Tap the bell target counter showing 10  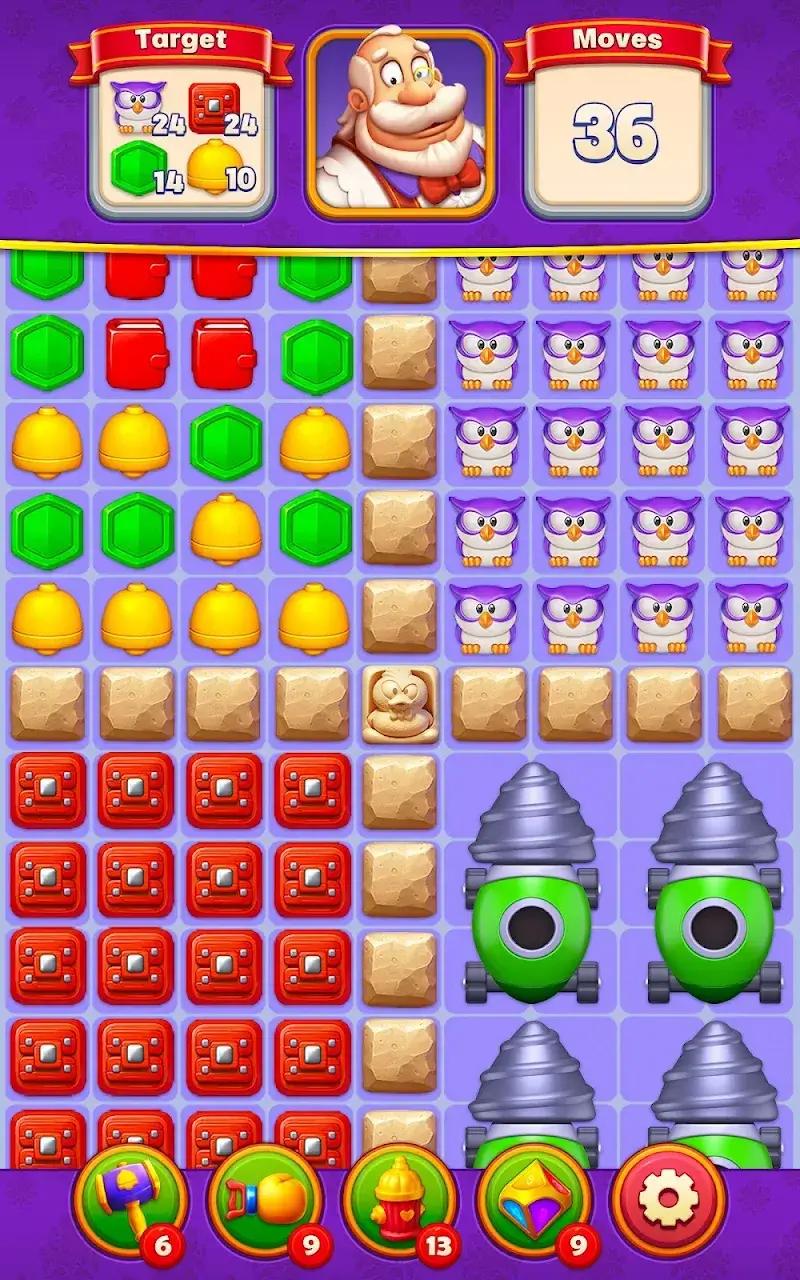click(220, 168)
